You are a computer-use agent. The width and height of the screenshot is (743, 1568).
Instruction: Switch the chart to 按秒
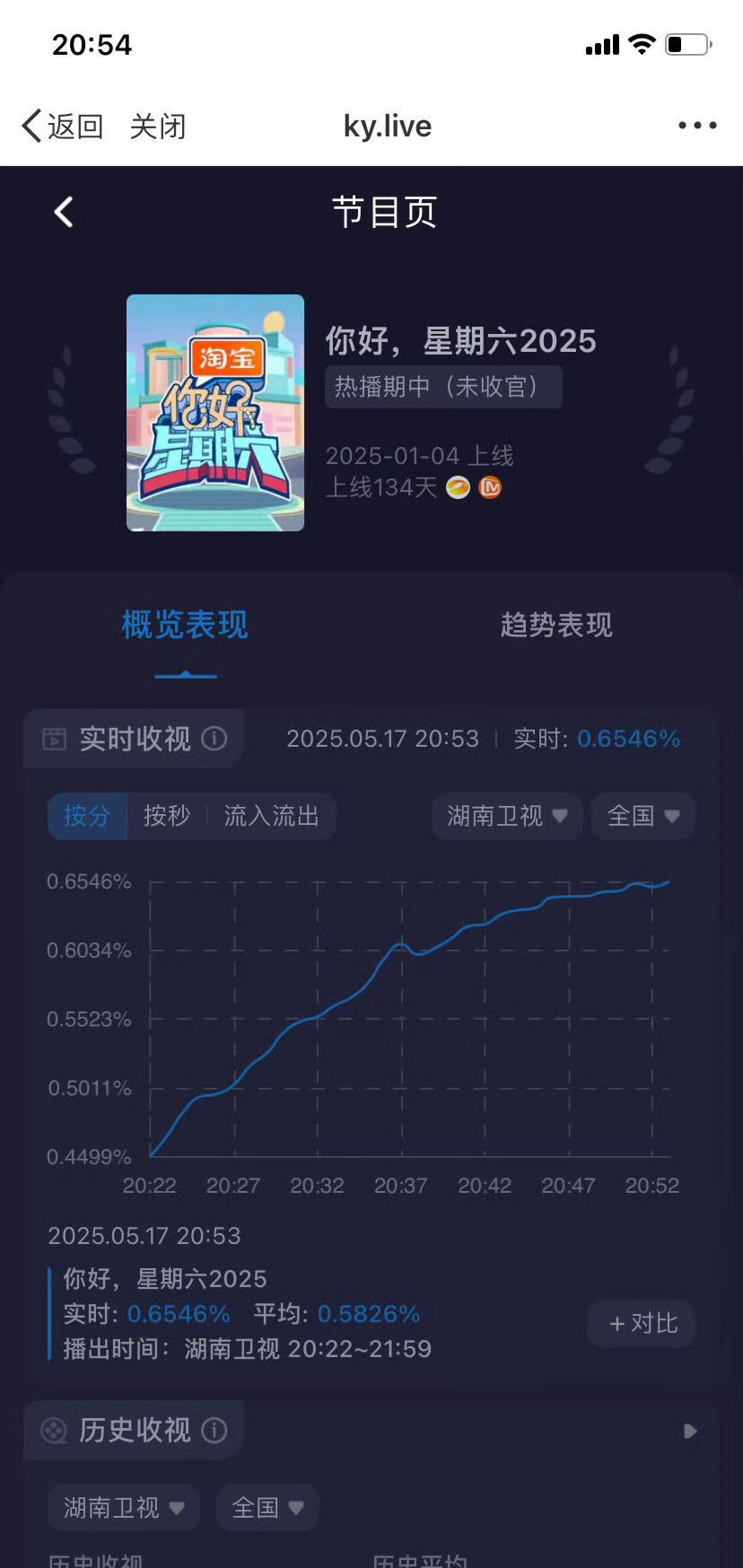pyautogui.click(x=167, y=816)
